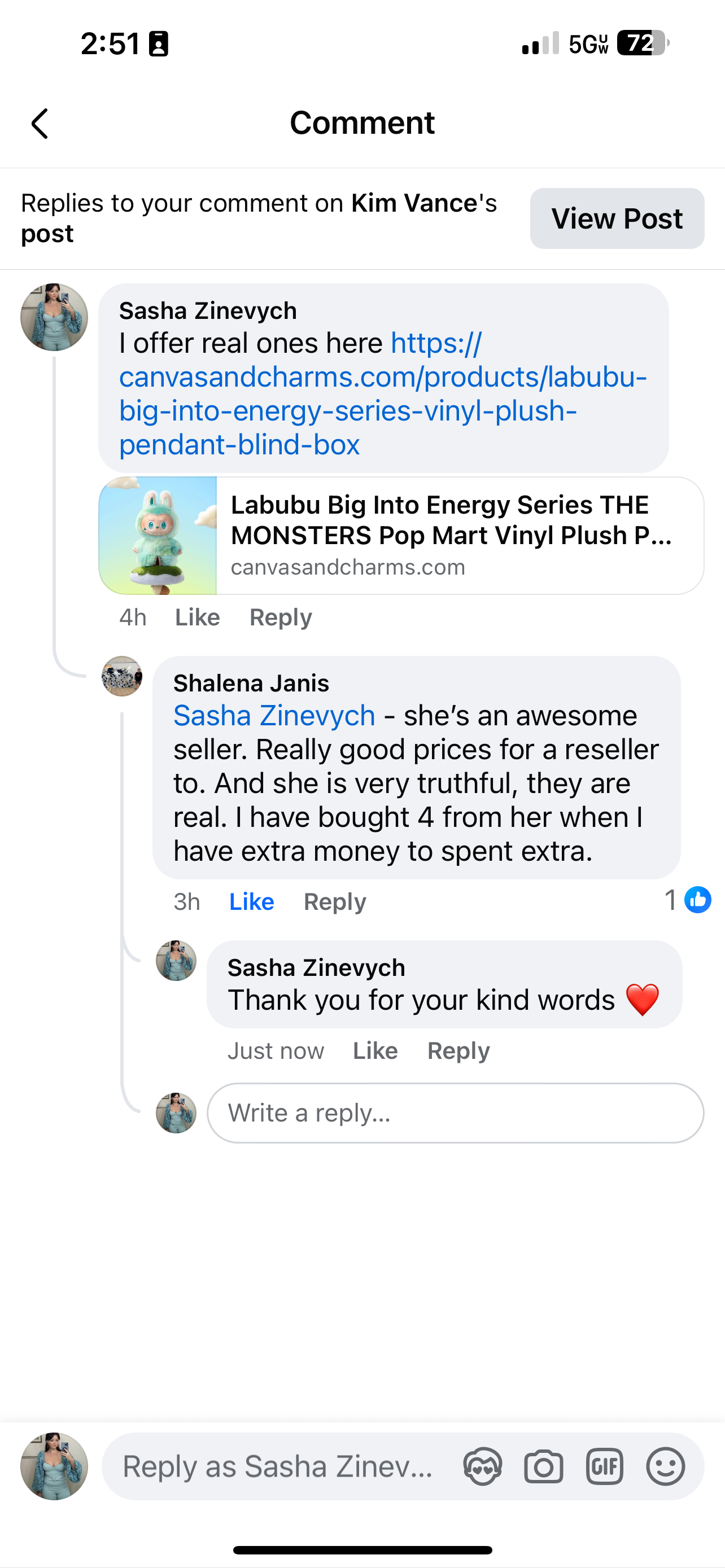
Task: Like the "Thank you for your kind words" comment
Action: tap(375, 1050)
